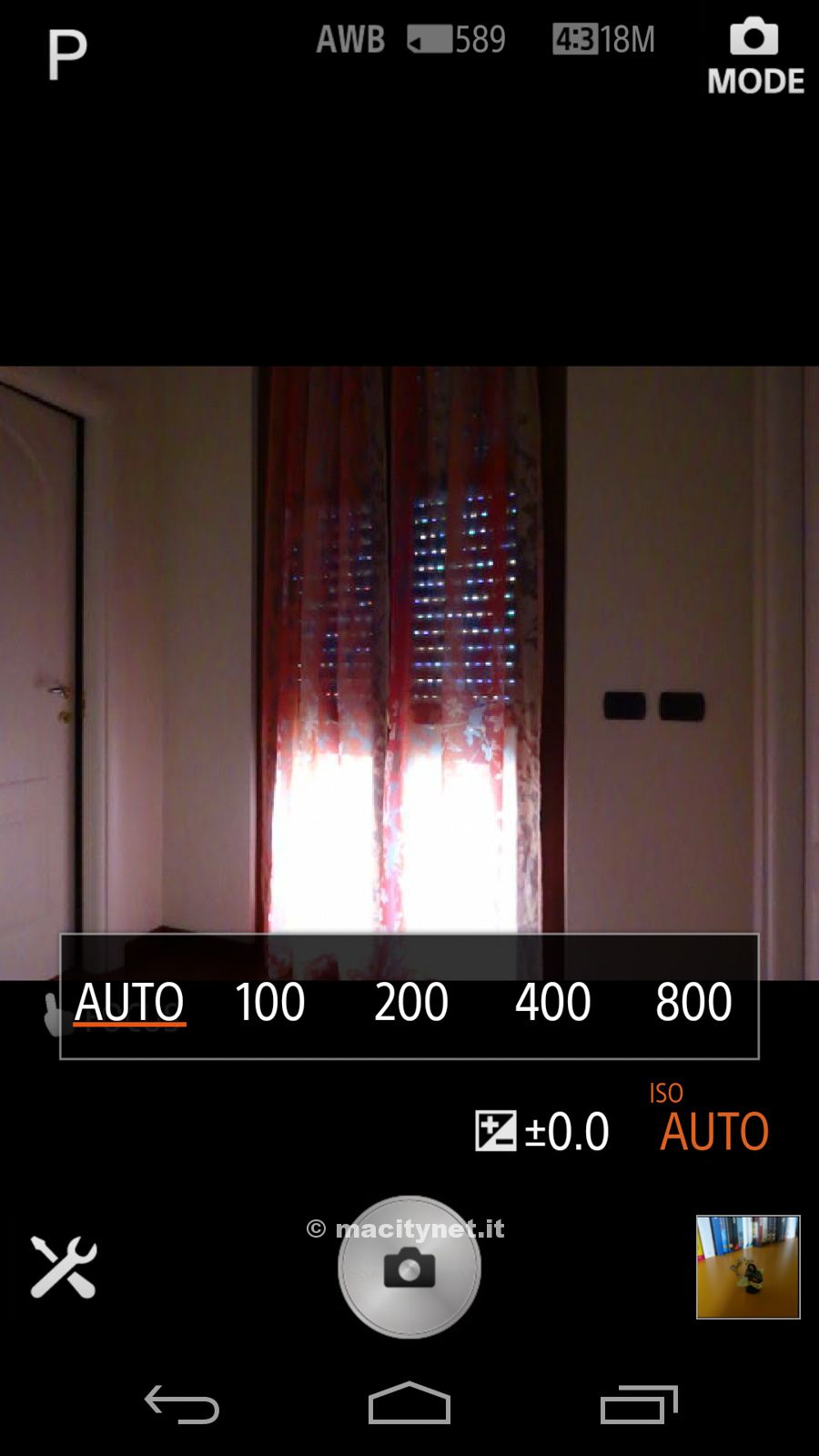Go back using system back button
819x1456 pixels.
[x=182, y=1404]
